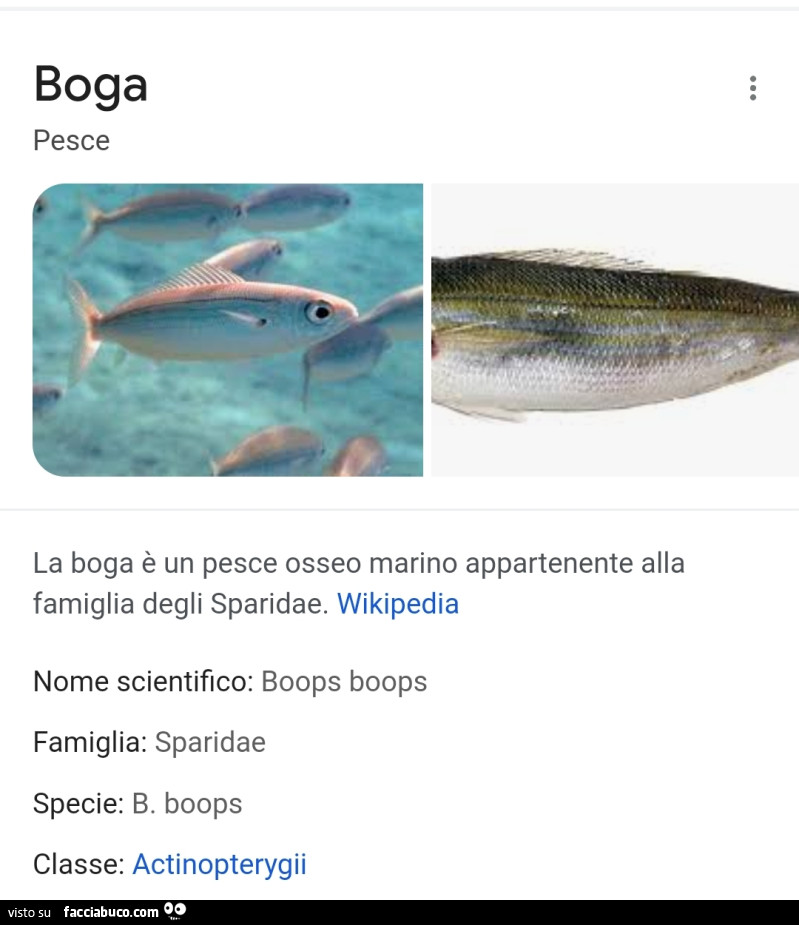This screenshot has height=925, width=799.
Task: Click the googly-eyes facciabuco logo icon
Action: pos(175,911)
